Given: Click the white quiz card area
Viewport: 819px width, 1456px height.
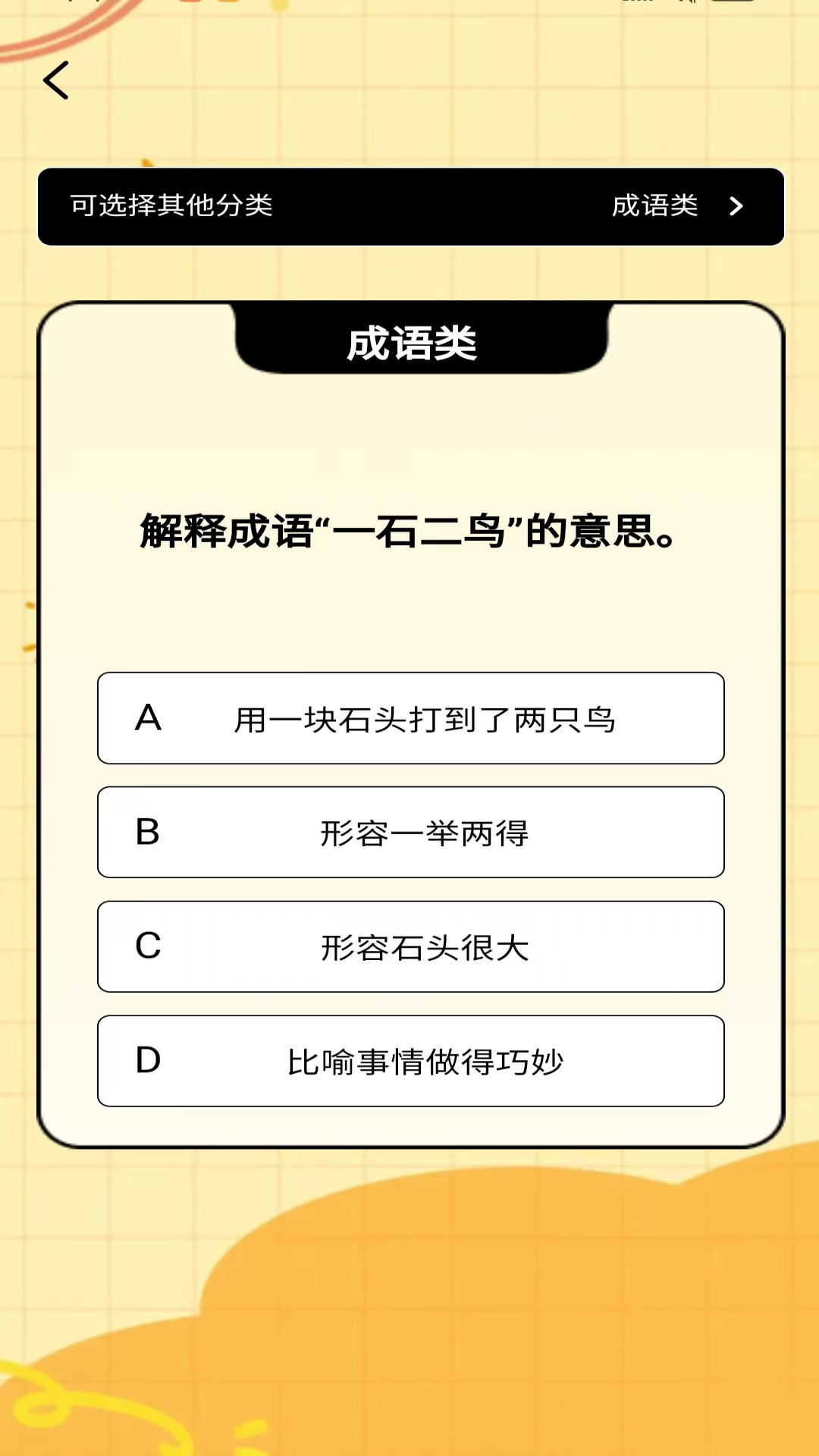Looking at the screenshot, I should pyautogui.click(x=409, y=607).
